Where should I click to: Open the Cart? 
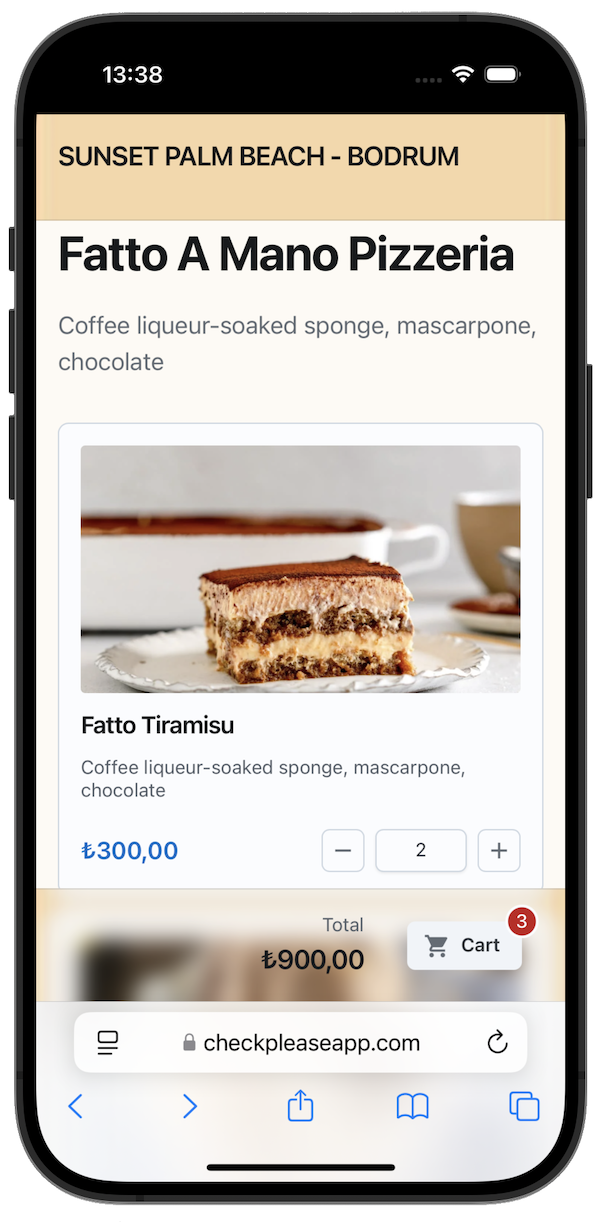[x=464, y=945]
